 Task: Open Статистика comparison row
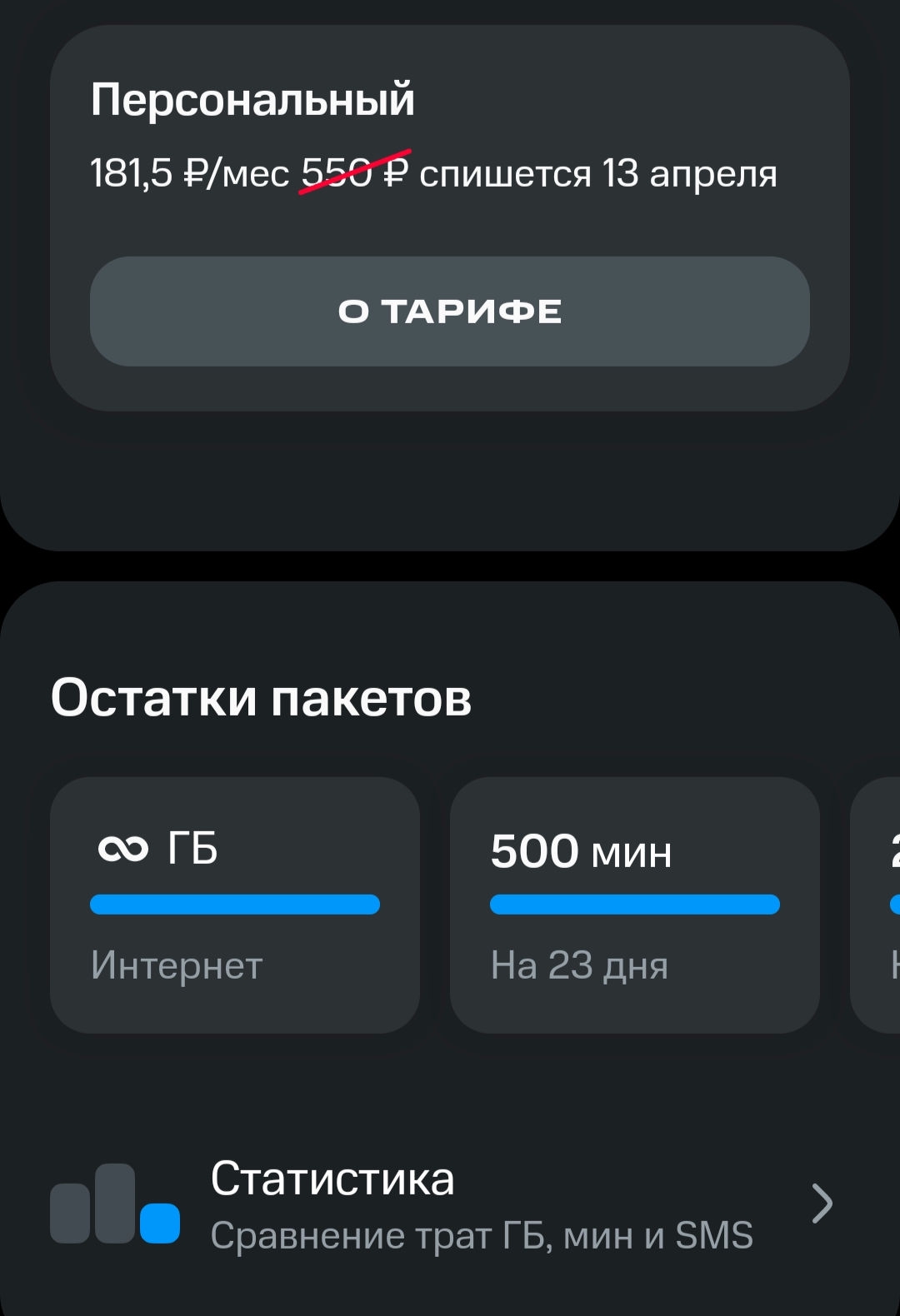click(450, 1204)
